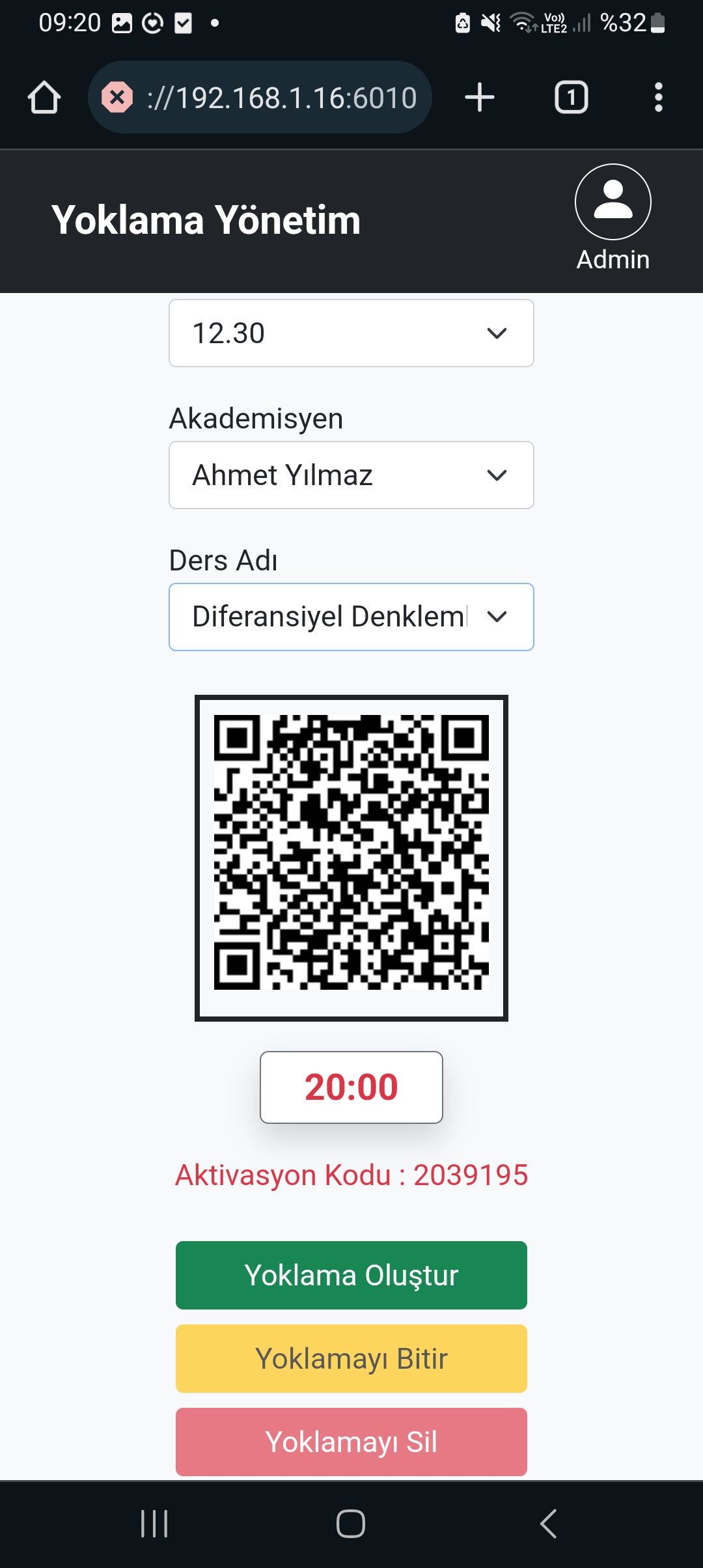703x1568 pixels.
Task: Tap the Yoklama Yönetim header title
Action: (x=206, y=219)
